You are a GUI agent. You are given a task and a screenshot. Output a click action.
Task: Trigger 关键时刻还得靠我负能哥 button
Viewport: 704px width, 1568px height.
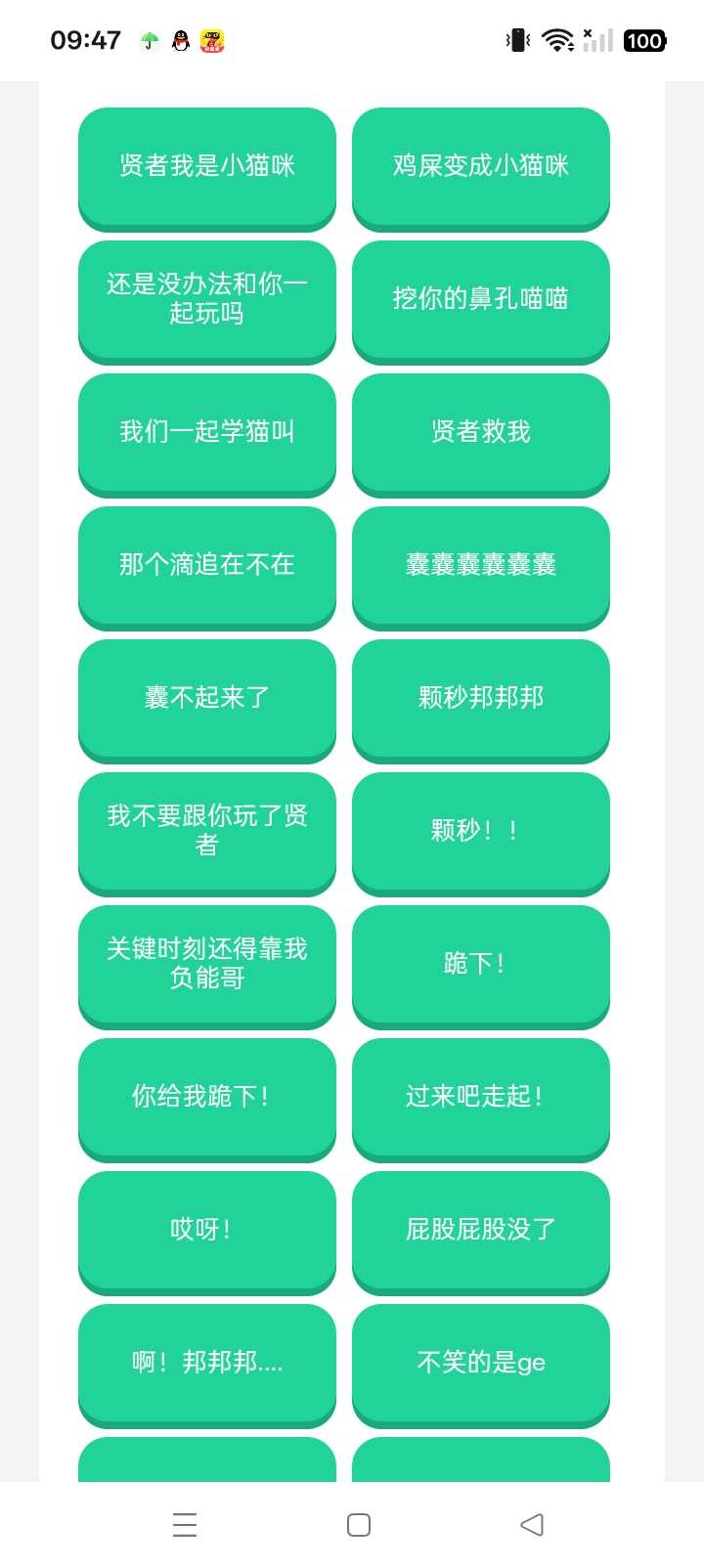(206, 964)
